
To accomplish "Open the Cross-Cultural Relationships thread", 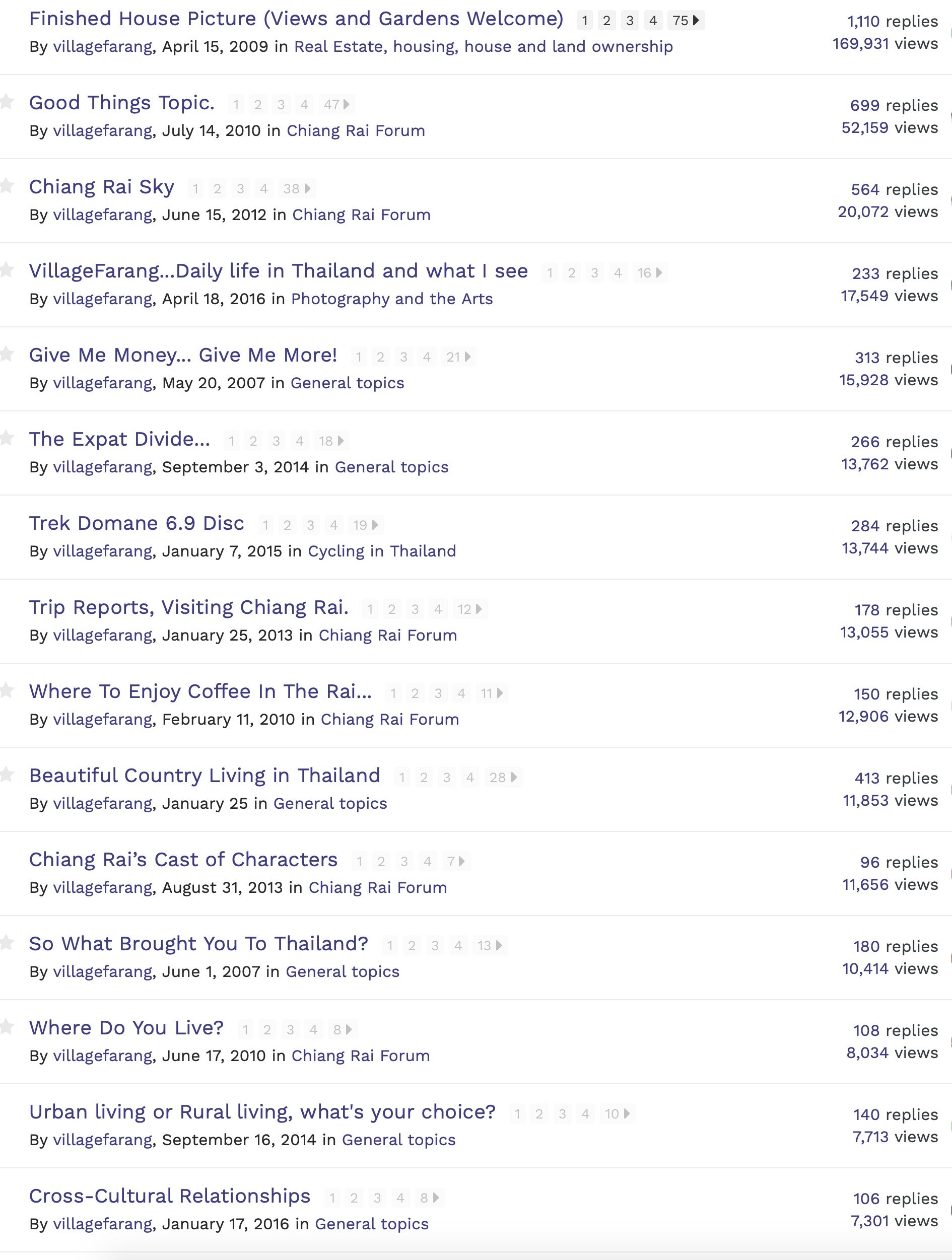I will (169, 1196).
